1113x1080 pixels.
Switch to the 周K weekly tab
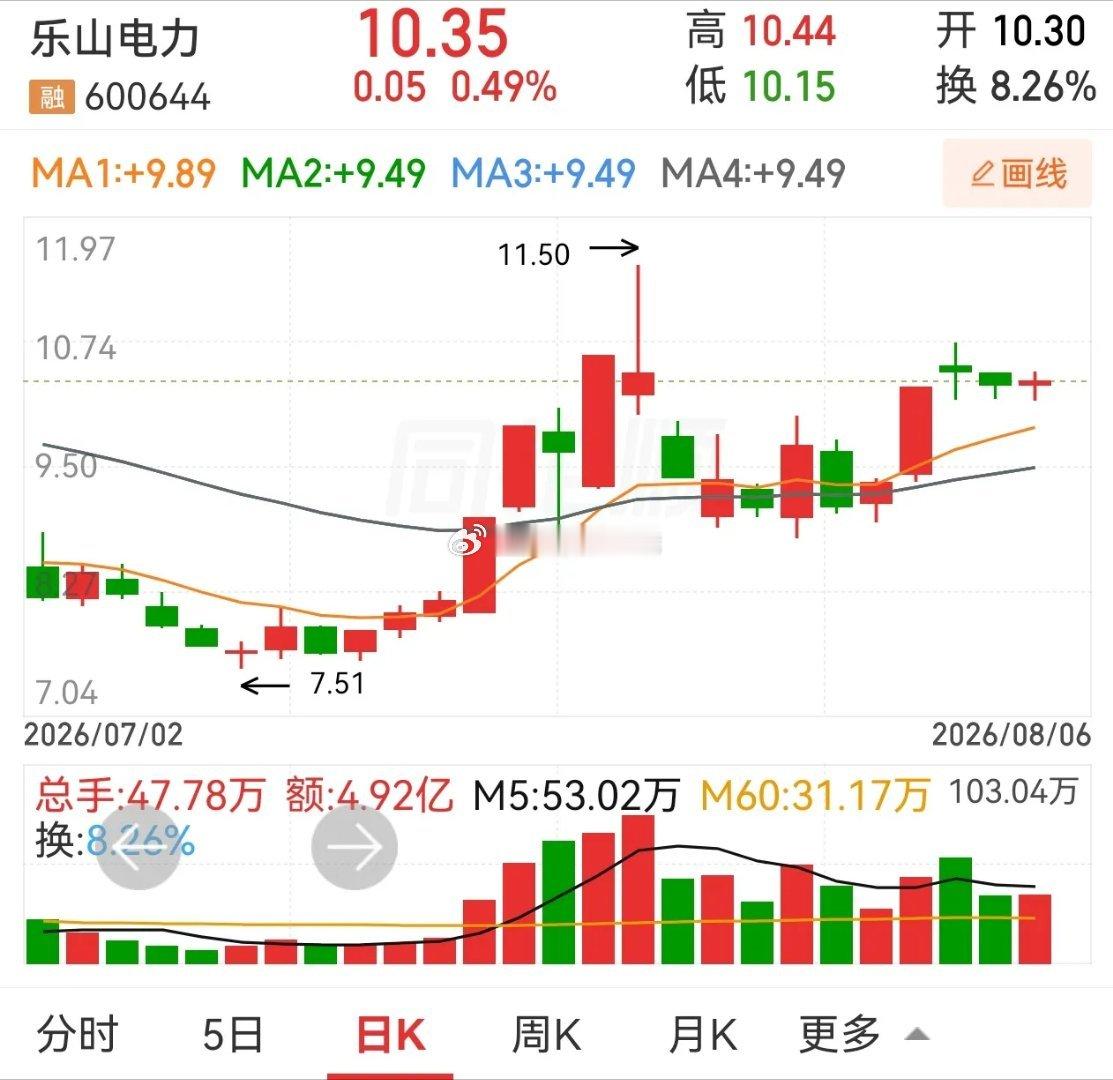click(547, 1035)
